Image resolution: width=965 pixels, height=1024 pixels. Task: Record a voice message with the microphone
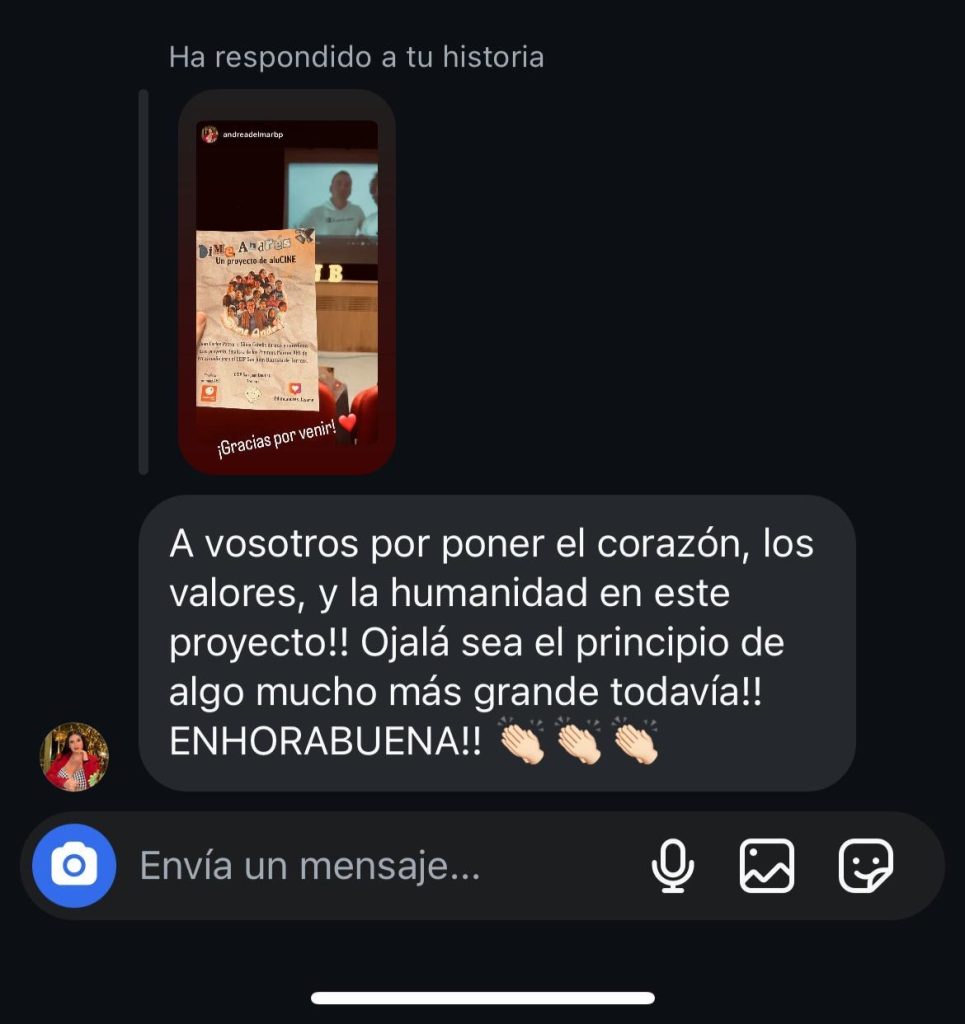click(673, 866)
